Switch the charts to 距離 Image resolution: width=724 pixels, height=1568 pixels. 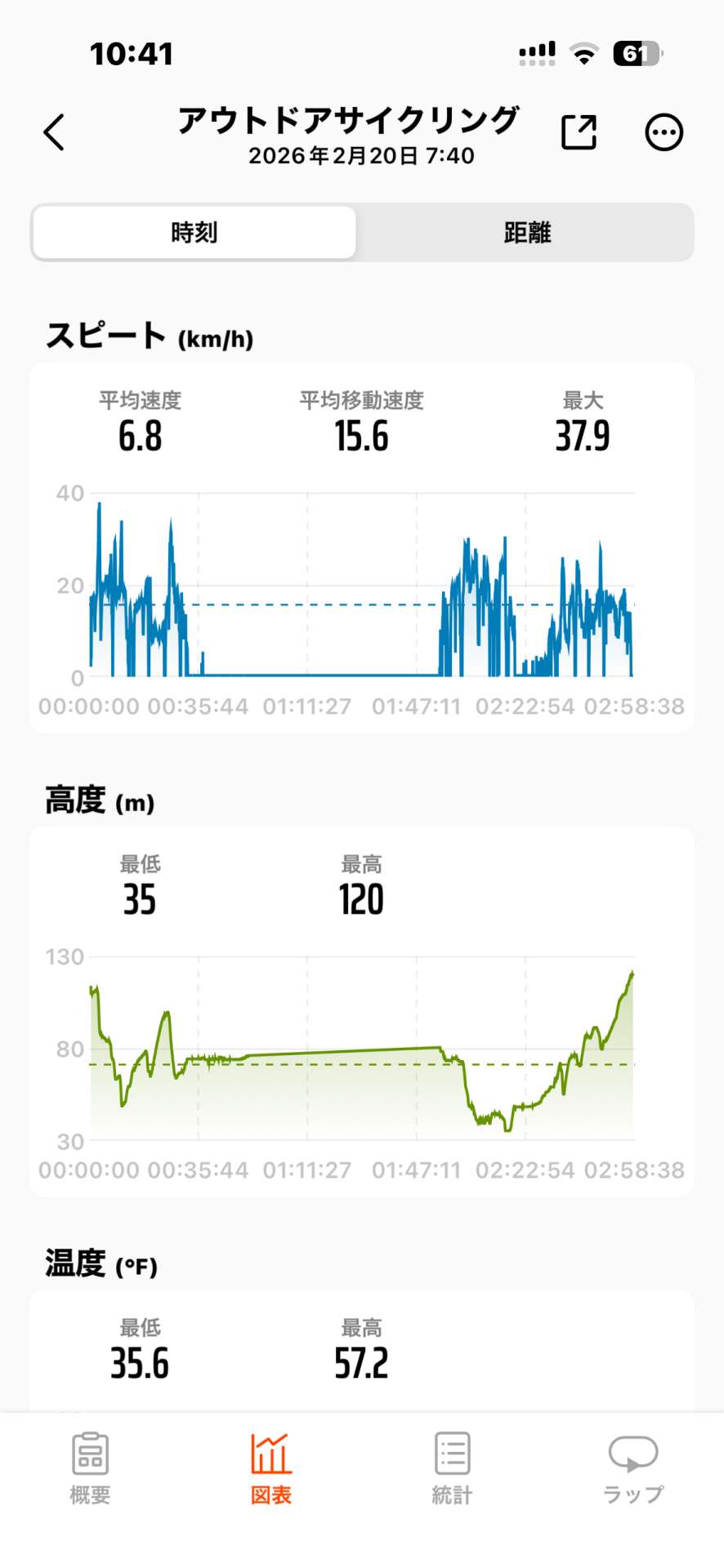click(527, 233)
